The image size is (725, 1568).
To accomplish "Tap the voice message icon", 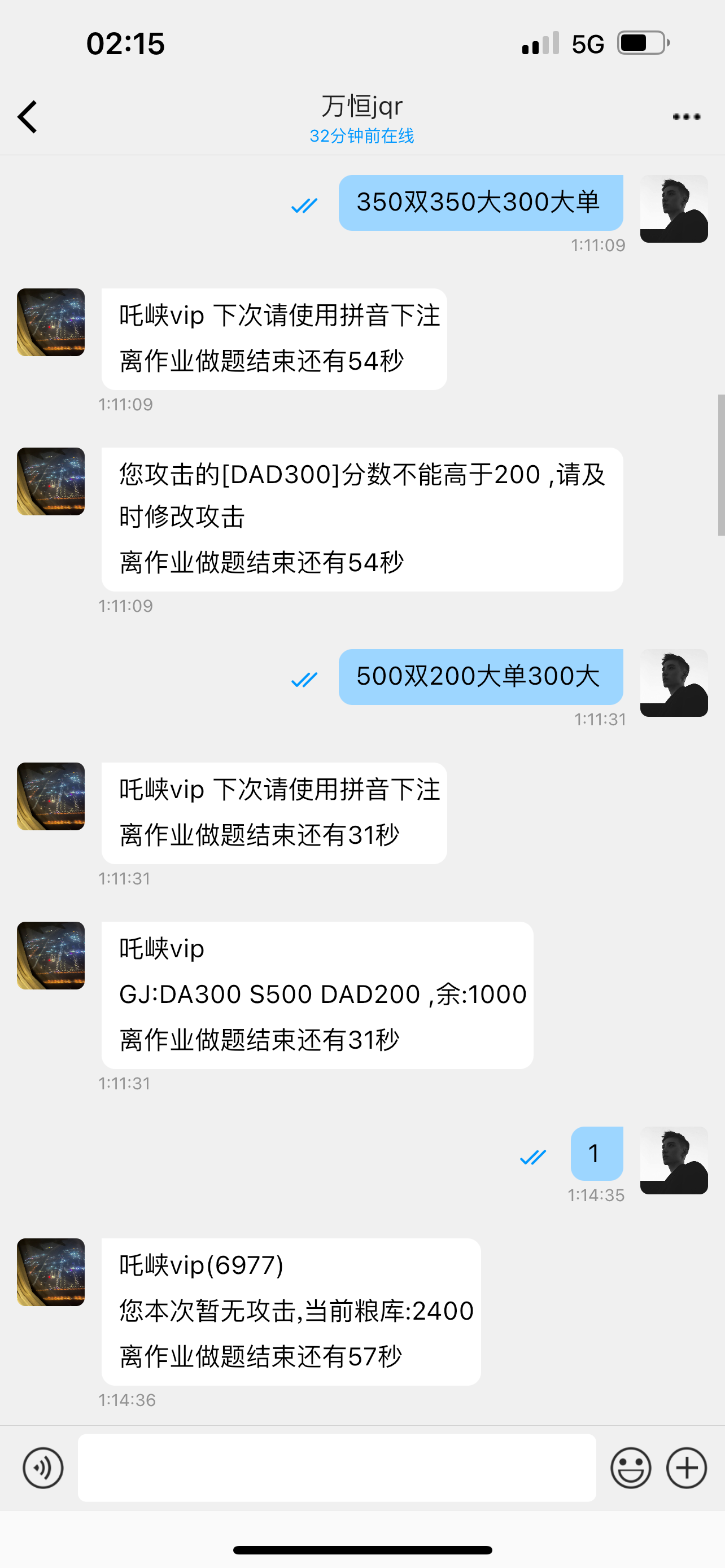I will pos(42,1468).
